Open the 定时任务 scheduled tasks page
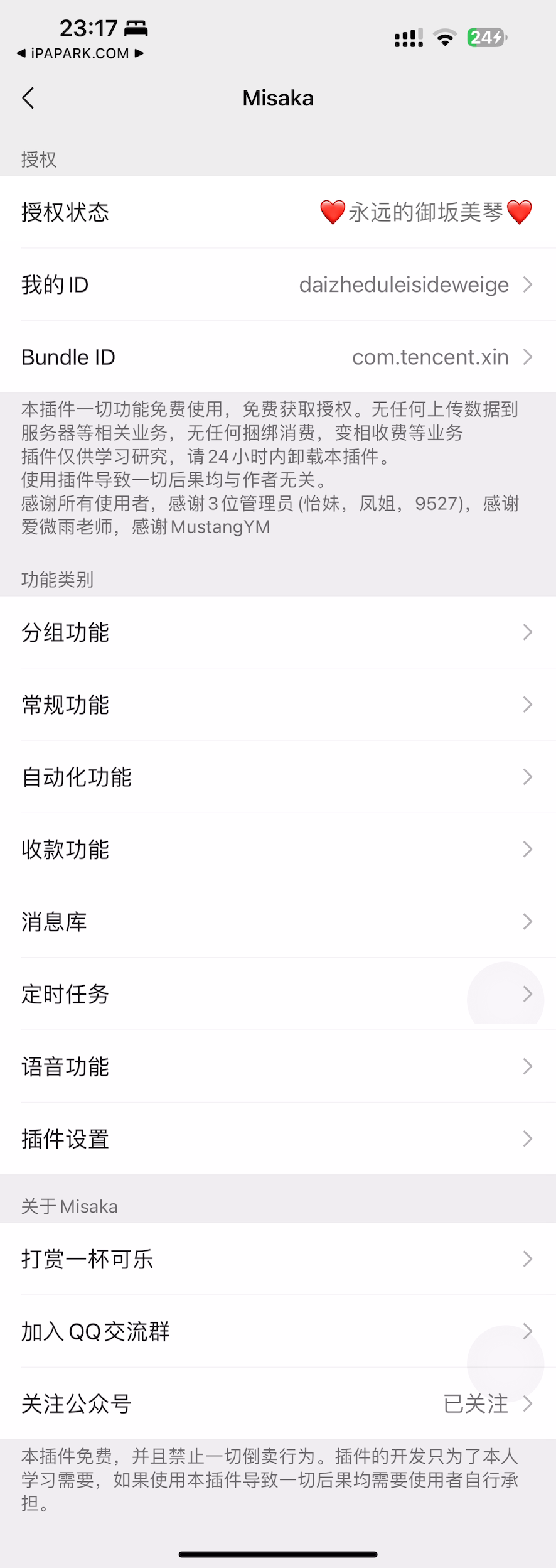Screen dimensions: 556x1568 coord(278,994)
